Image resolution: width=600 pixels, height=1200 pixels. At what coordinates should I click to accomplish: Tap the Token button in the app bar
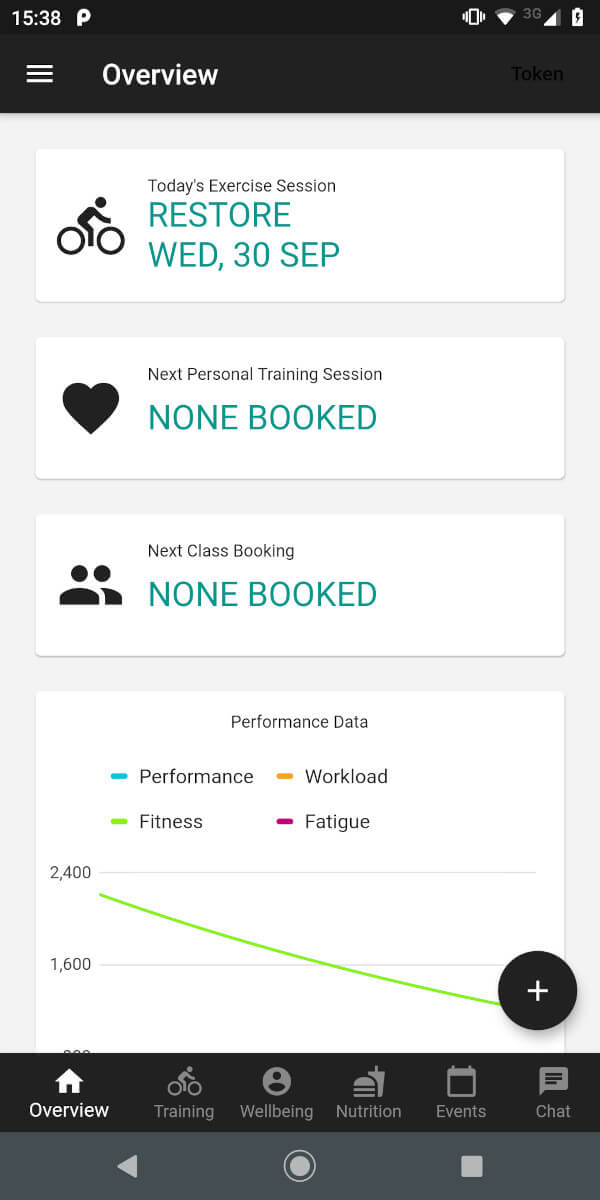(x=537, y=74)
